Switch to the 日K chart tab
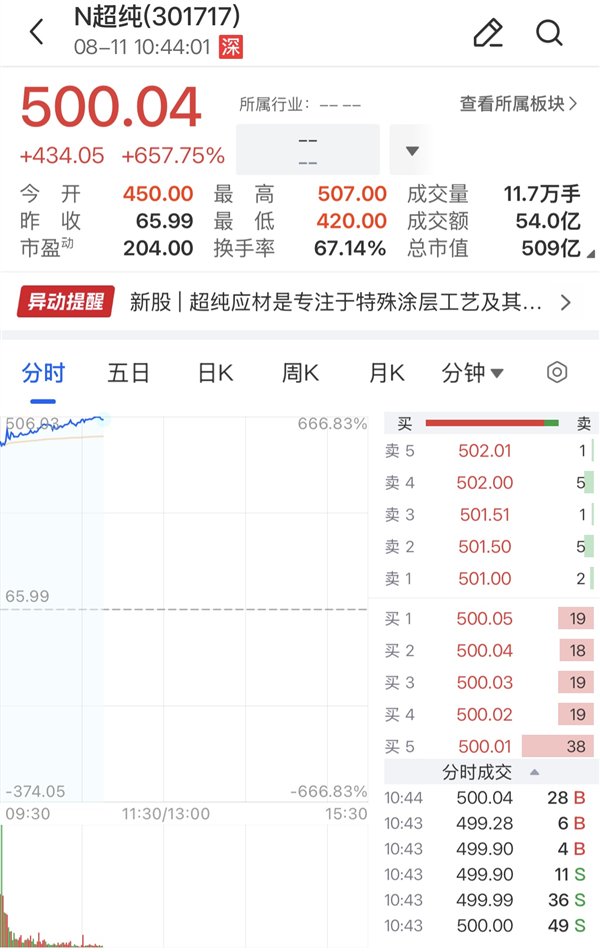 [x=216, y=373]
